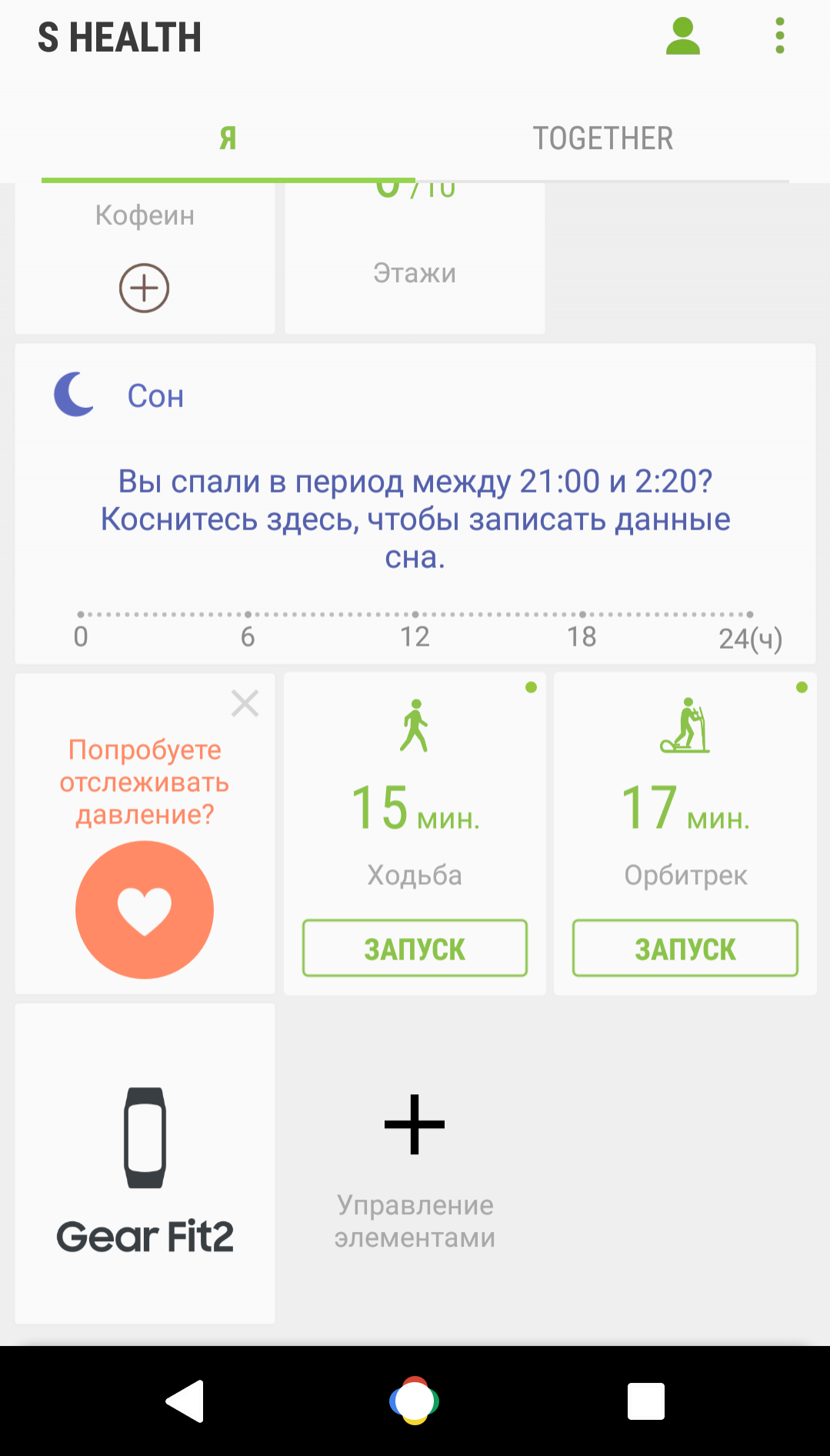Start the Ходьба walking workout
The image size is (830, 1456).
click(415, 948)
